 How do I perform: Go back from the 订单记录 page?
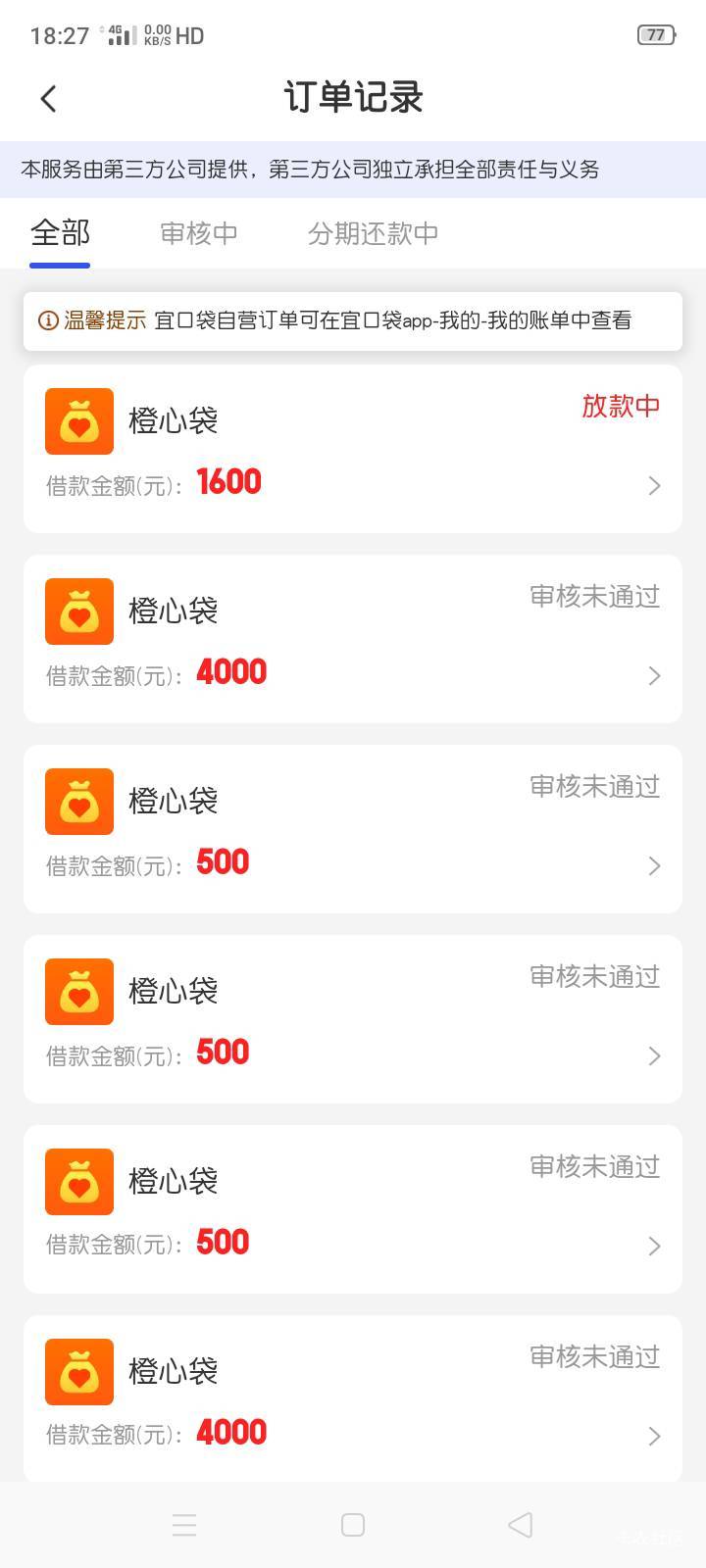click(49, 98)
